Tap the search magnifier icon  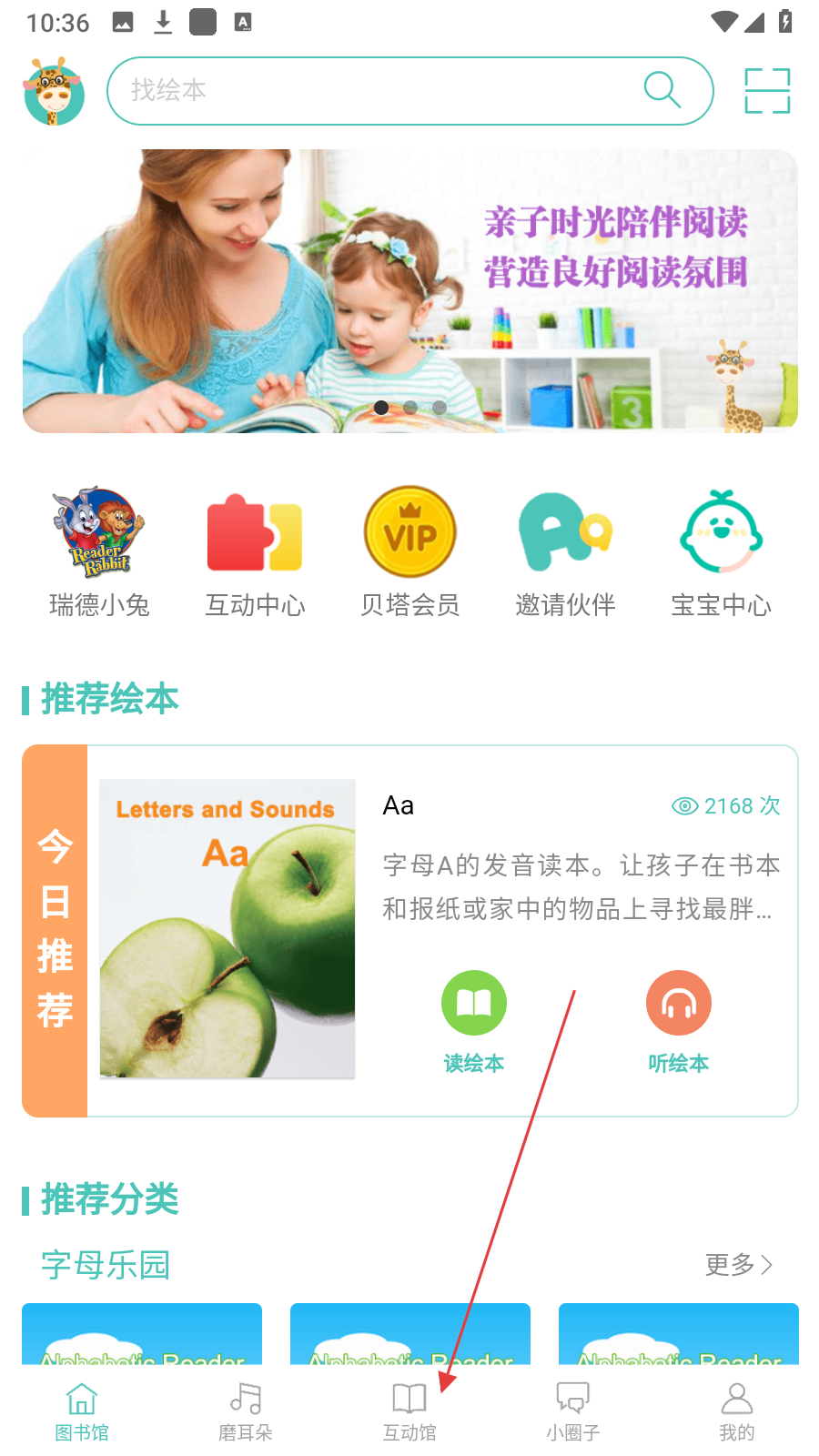pyautogui.click(x=662, y=90)
